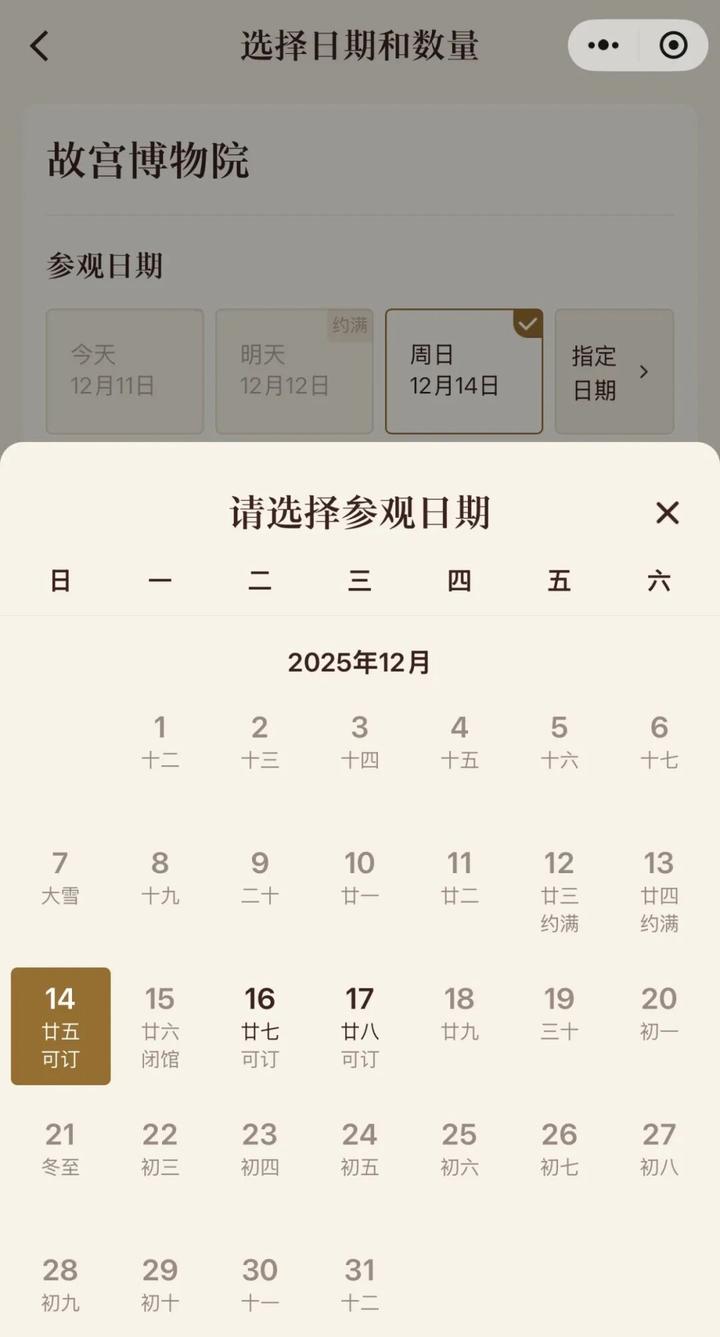Select December 17 as visit date

360,1025
